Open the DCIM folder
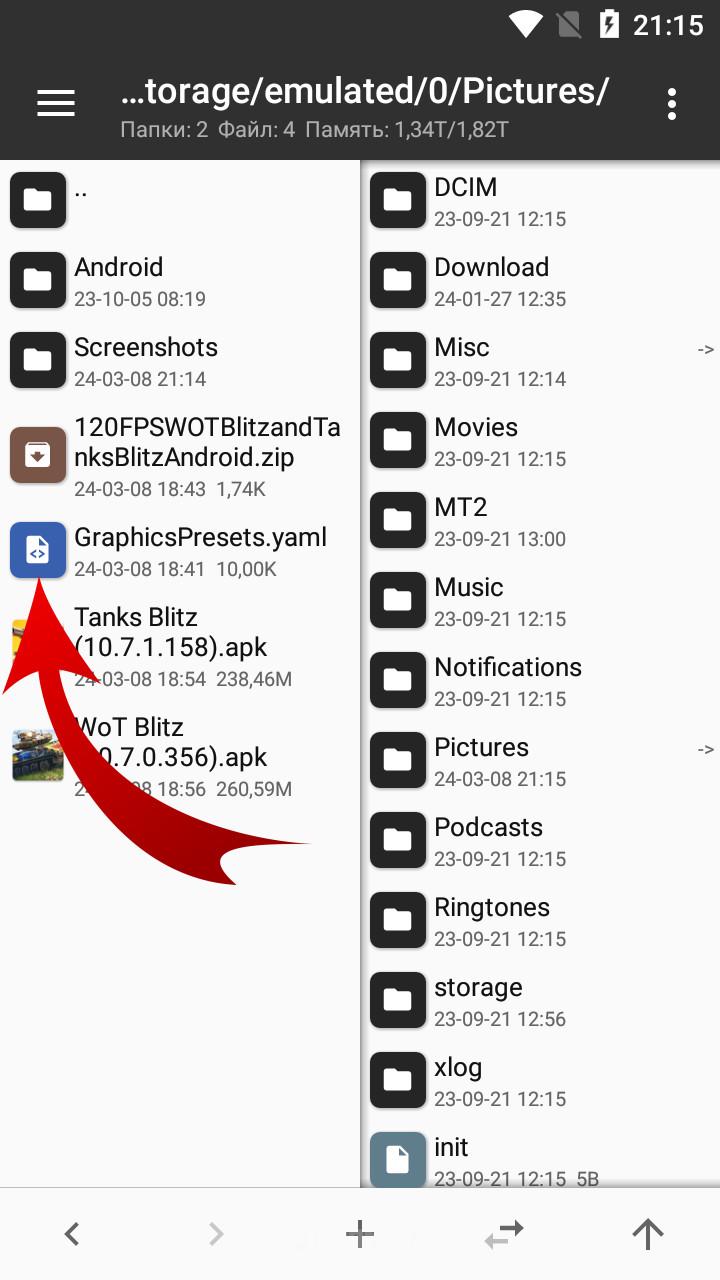The height and width of the screenshot is (1280, 720). [x=541, y=200]
